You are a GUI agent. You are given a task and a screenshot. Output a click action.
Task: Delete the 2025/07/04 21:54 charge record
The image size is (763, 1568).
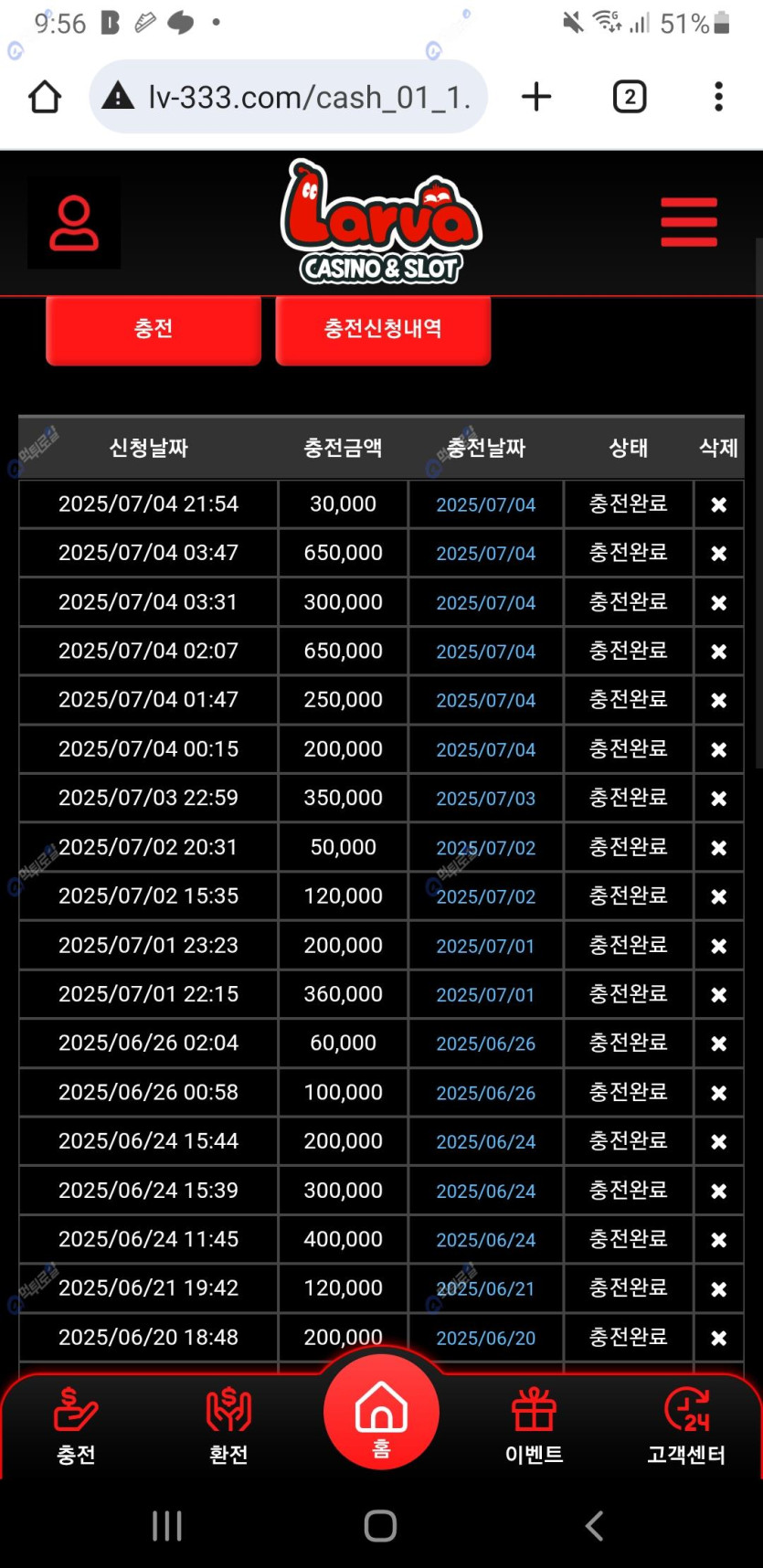pyautogui.click(x=719, y=504)
